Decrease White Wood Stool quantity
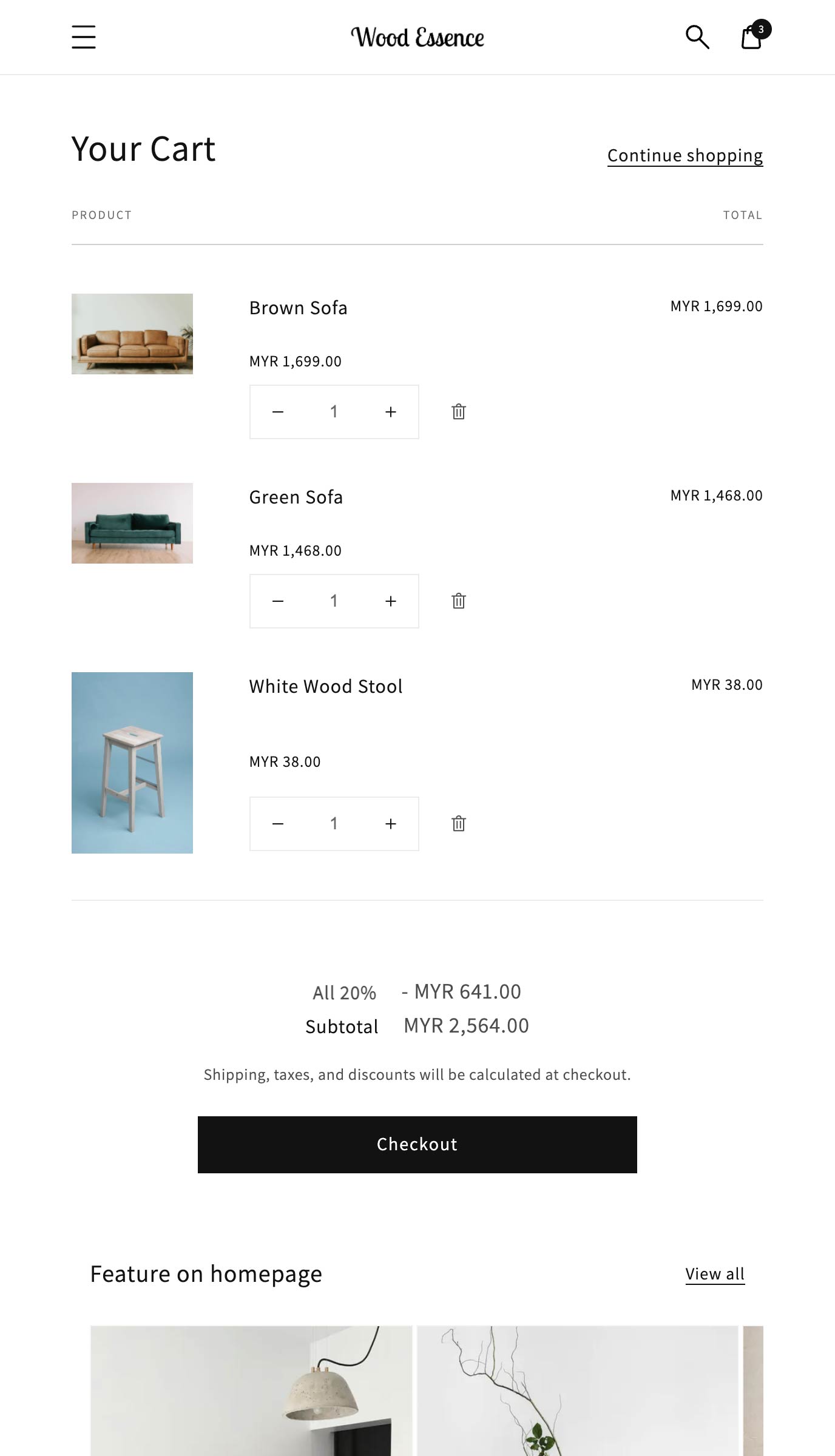Viewport: 835px width, 1456px height. coord(277,823)
